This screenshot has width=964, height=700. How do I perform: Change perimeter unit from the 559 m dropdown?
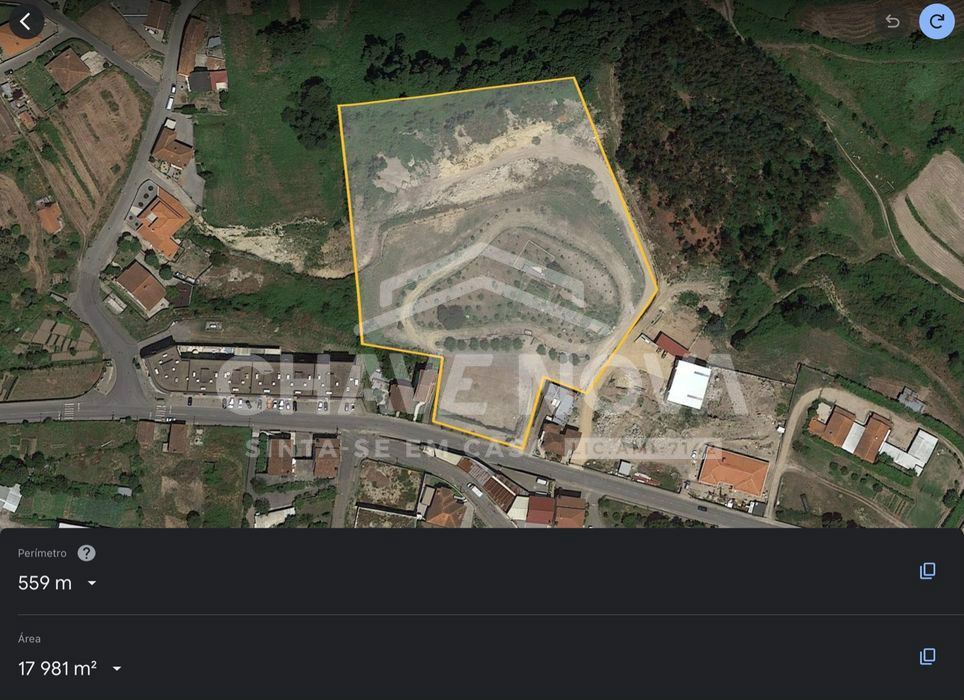(x=92, y=583)
